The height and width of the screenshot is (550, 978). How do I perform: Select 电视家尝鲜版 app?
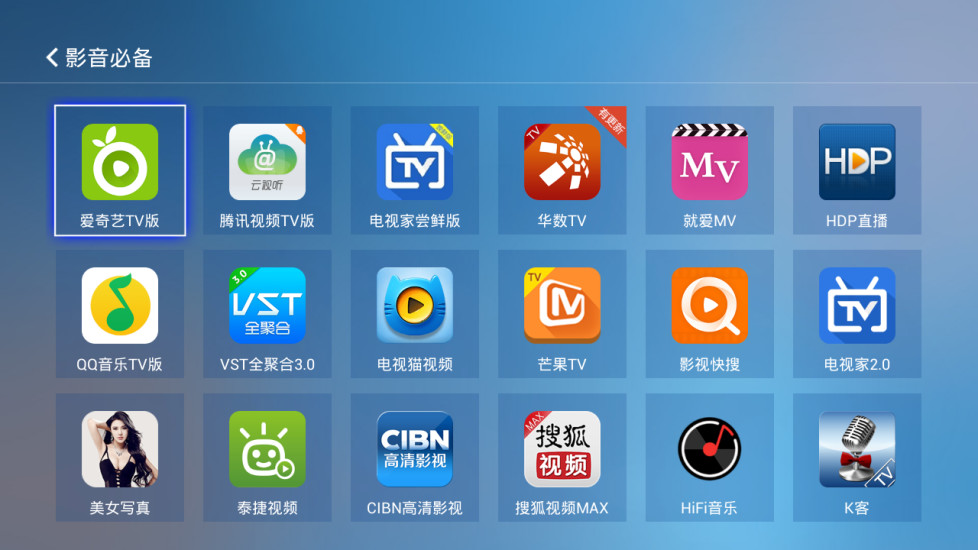point(415,170)
